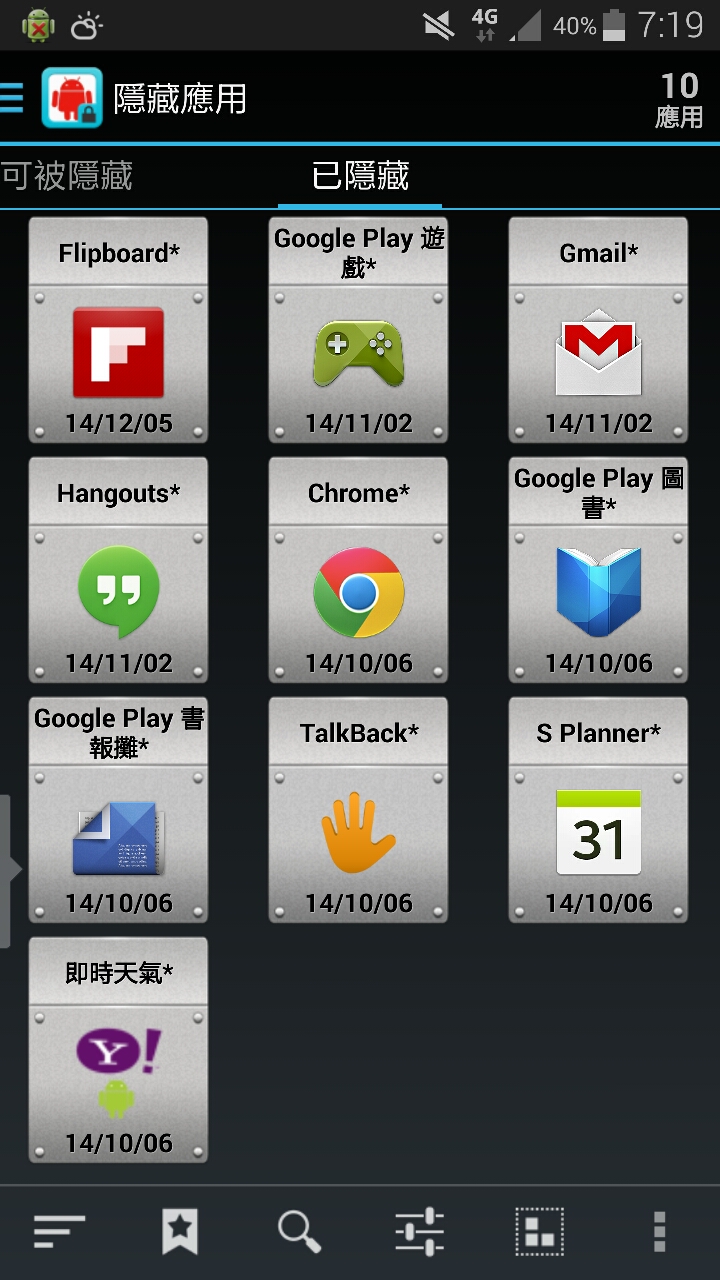Open the S Planner app tile
The height and width of the screenshot is (1280, 720).
[598, 811]
